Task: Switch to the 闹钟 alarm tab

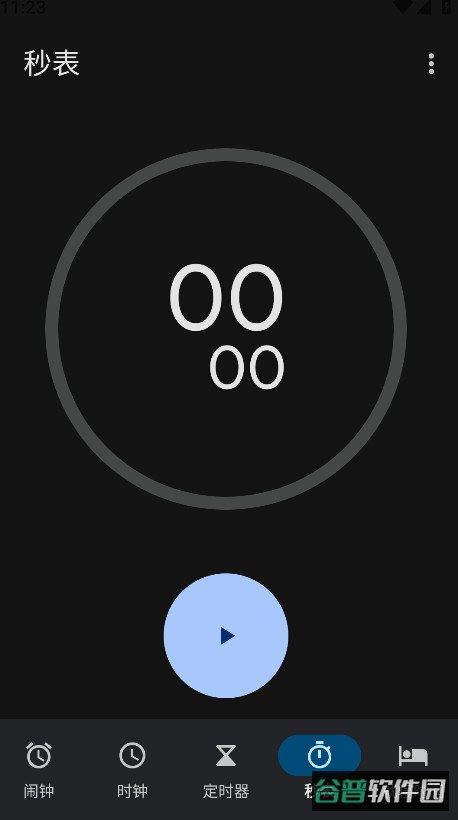Action: pyautogui.click(x=39, y=769)
